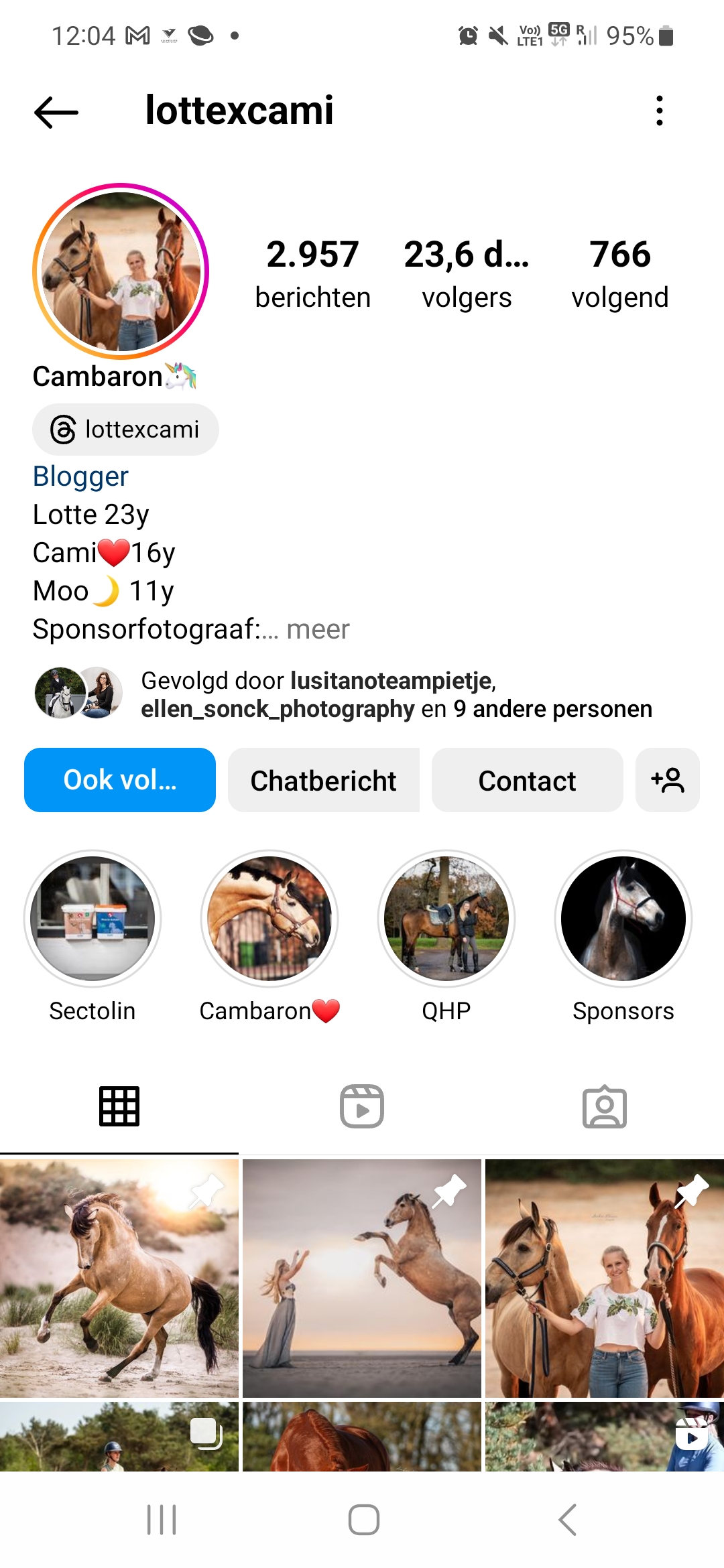724x1568 pixels.
Task: Send a Chatbericht to this profile
Action: click(x=323, y=780)
